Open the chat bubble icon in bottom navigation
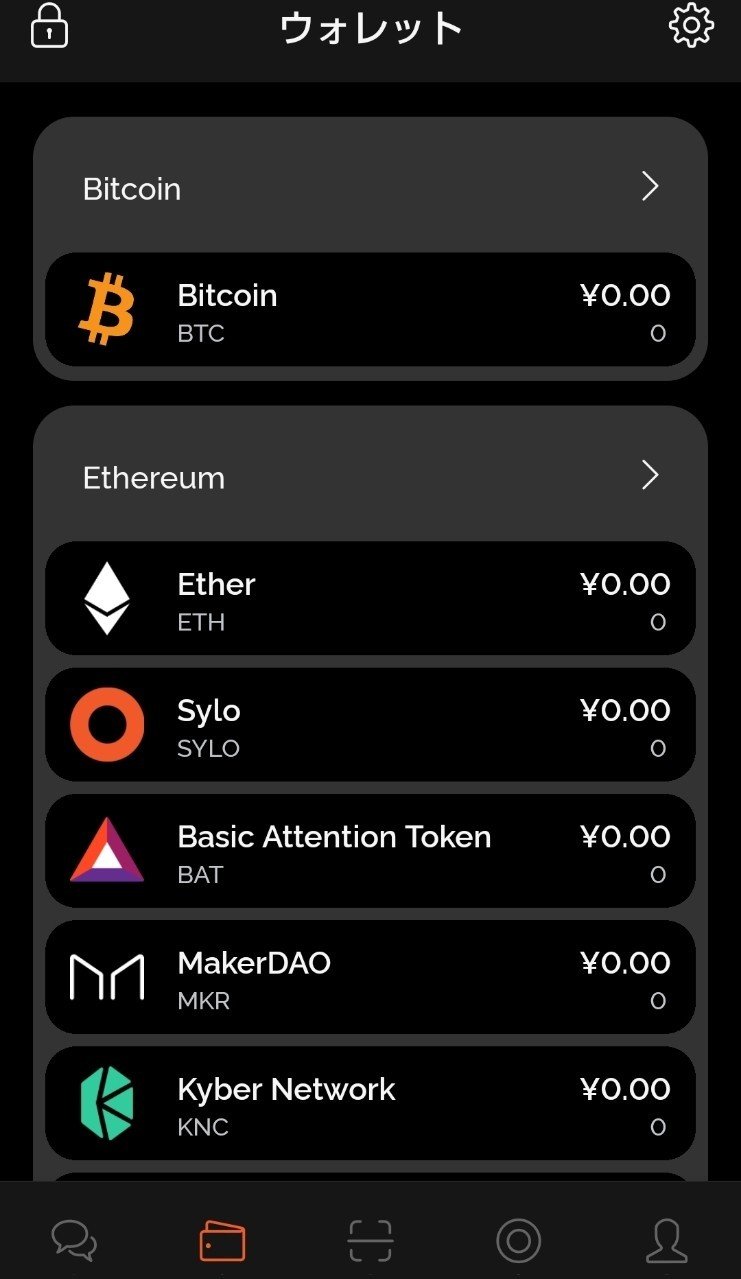The height and width of the screenshot is (1279, 741). 74,1240
